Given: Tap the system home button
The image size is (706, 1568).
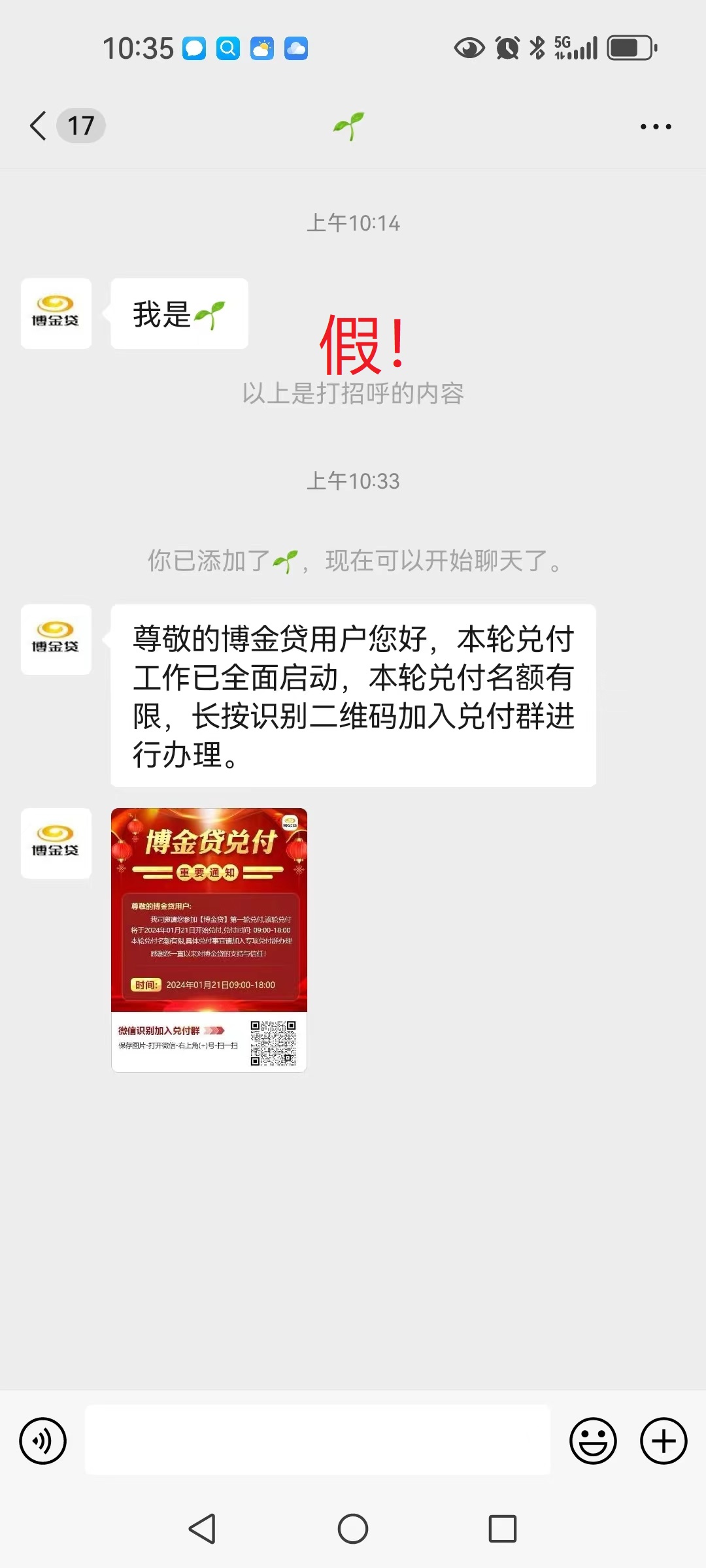Looking at the screenshot, I should pos(353,1529).
